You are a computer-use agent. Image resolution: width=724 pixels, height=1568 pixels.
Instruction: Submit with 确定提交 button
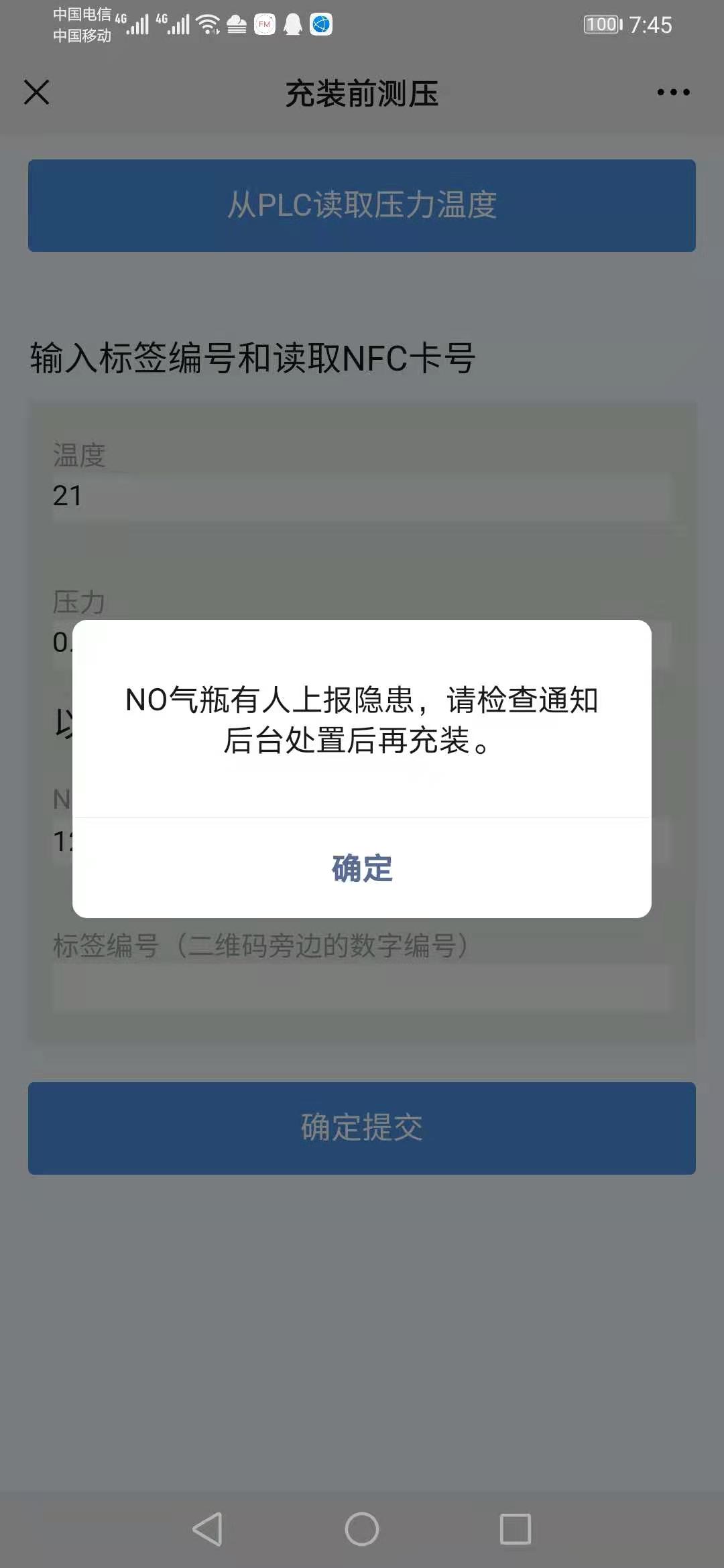[362, 1128]
